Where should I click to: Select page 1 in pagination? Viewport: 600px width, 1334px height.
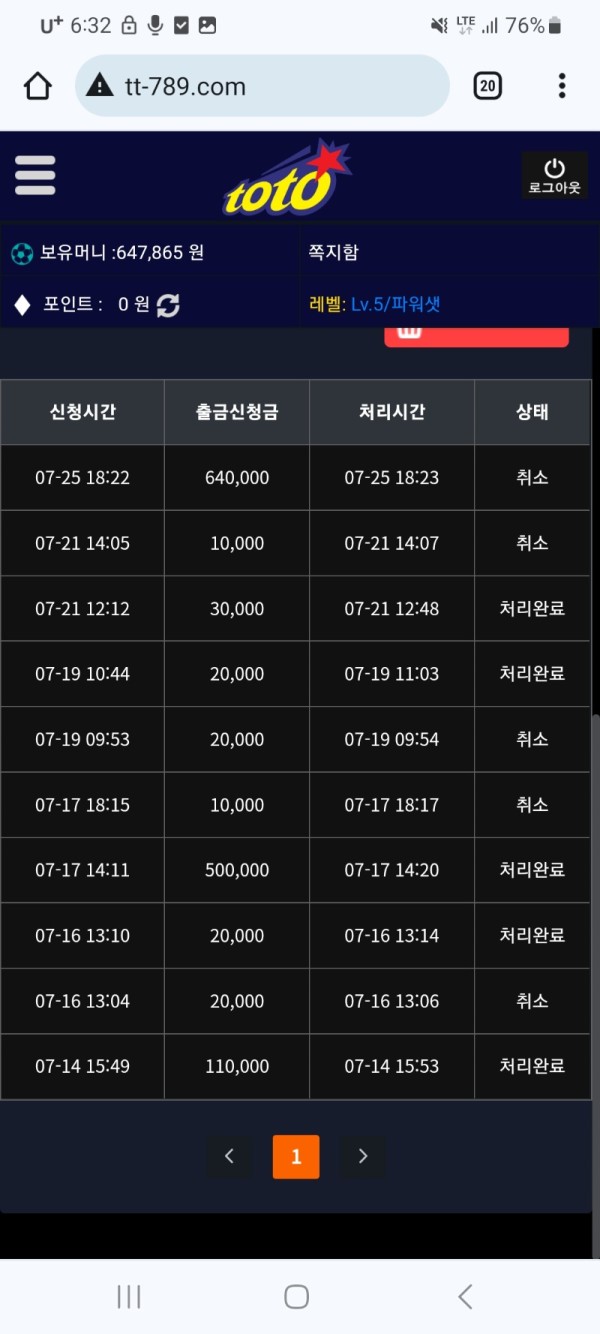pyautogui.click(x=296, y=1157)
